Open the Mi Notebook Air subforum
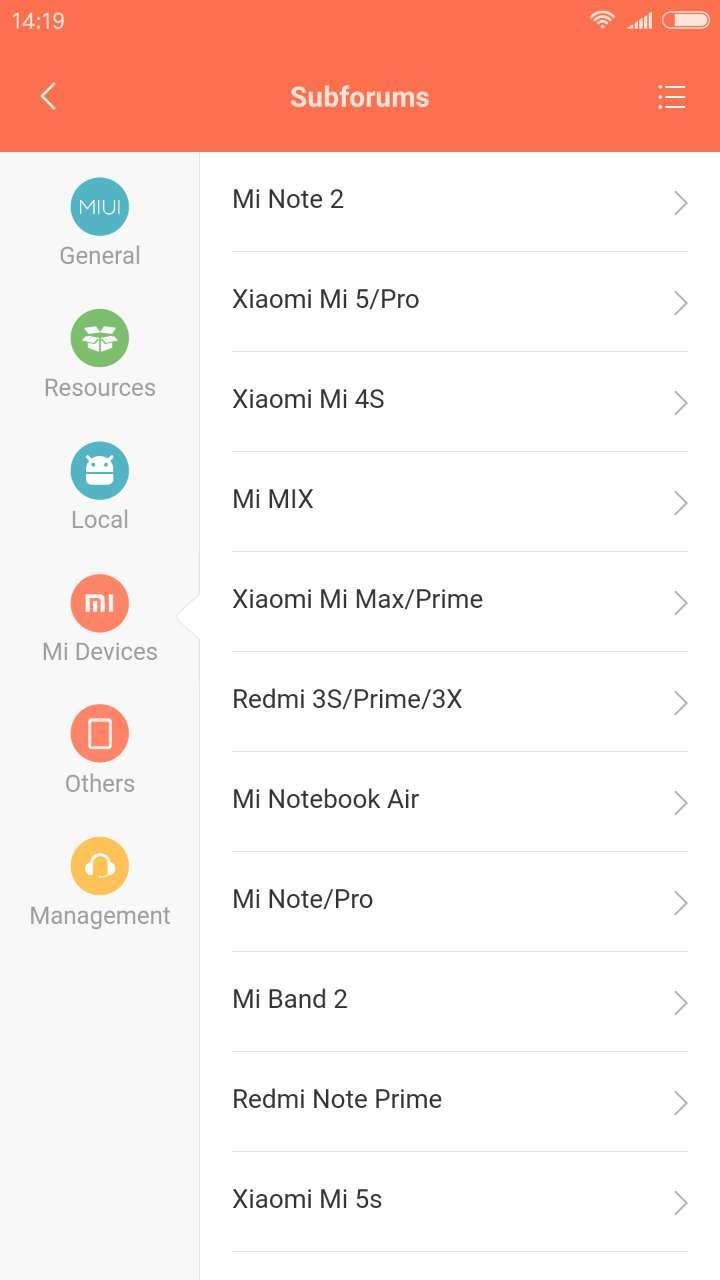Image resolution: width=720 pixels, height=1280 pixels. (x=460, y=801)
